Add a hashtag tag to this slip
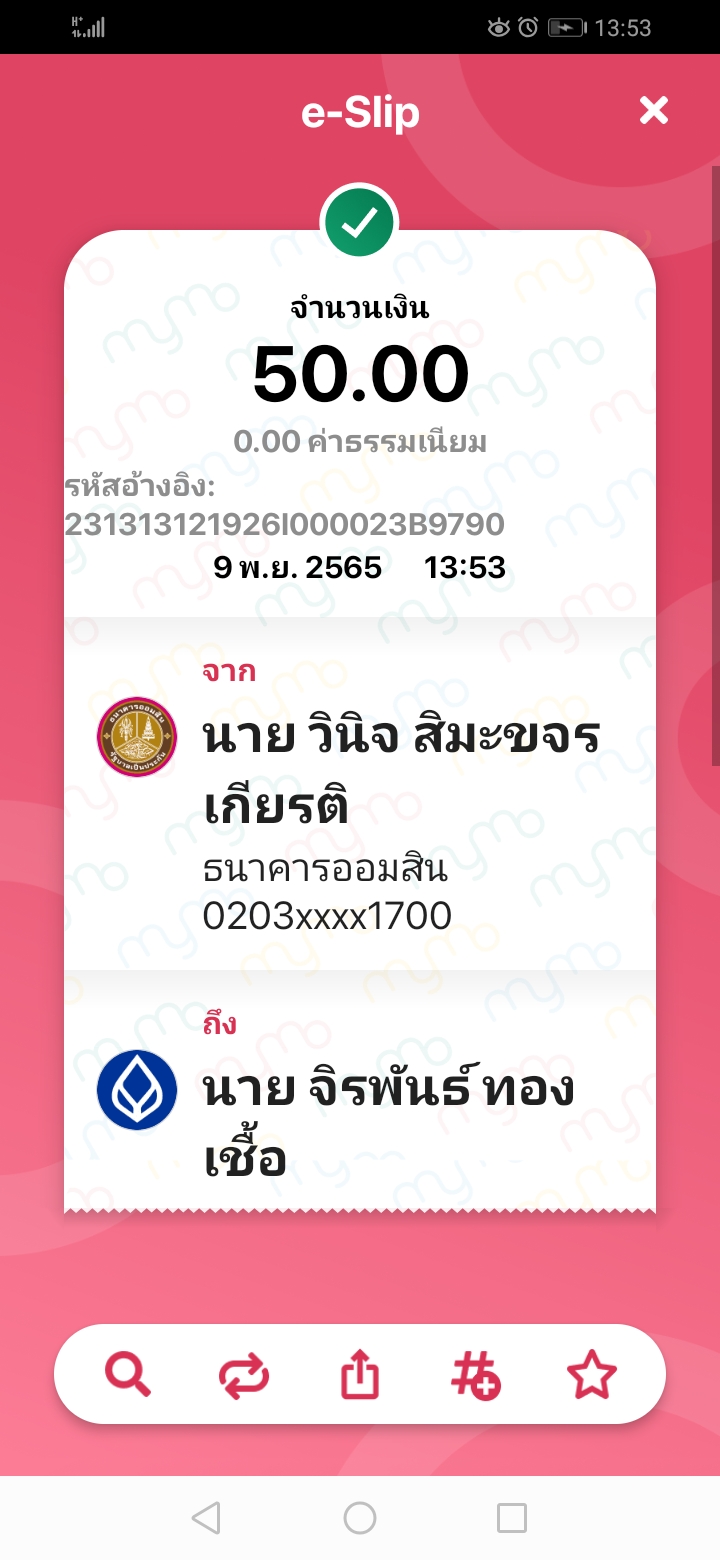Viewport: 720px width, 1560px height. pyautogui.click(x=475, y=1375)
